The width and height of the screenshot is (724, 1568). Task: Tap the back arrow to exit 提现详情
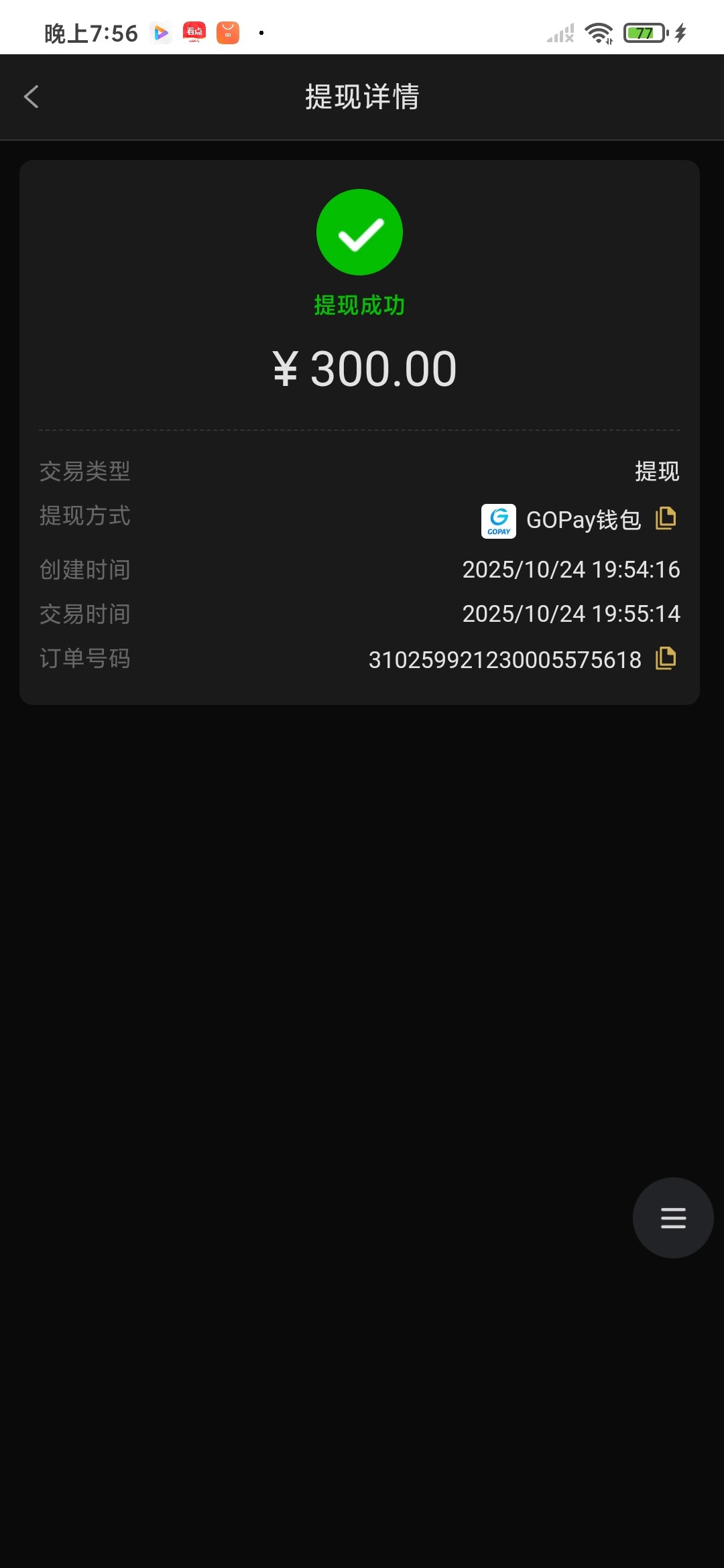tap(32, 97)
